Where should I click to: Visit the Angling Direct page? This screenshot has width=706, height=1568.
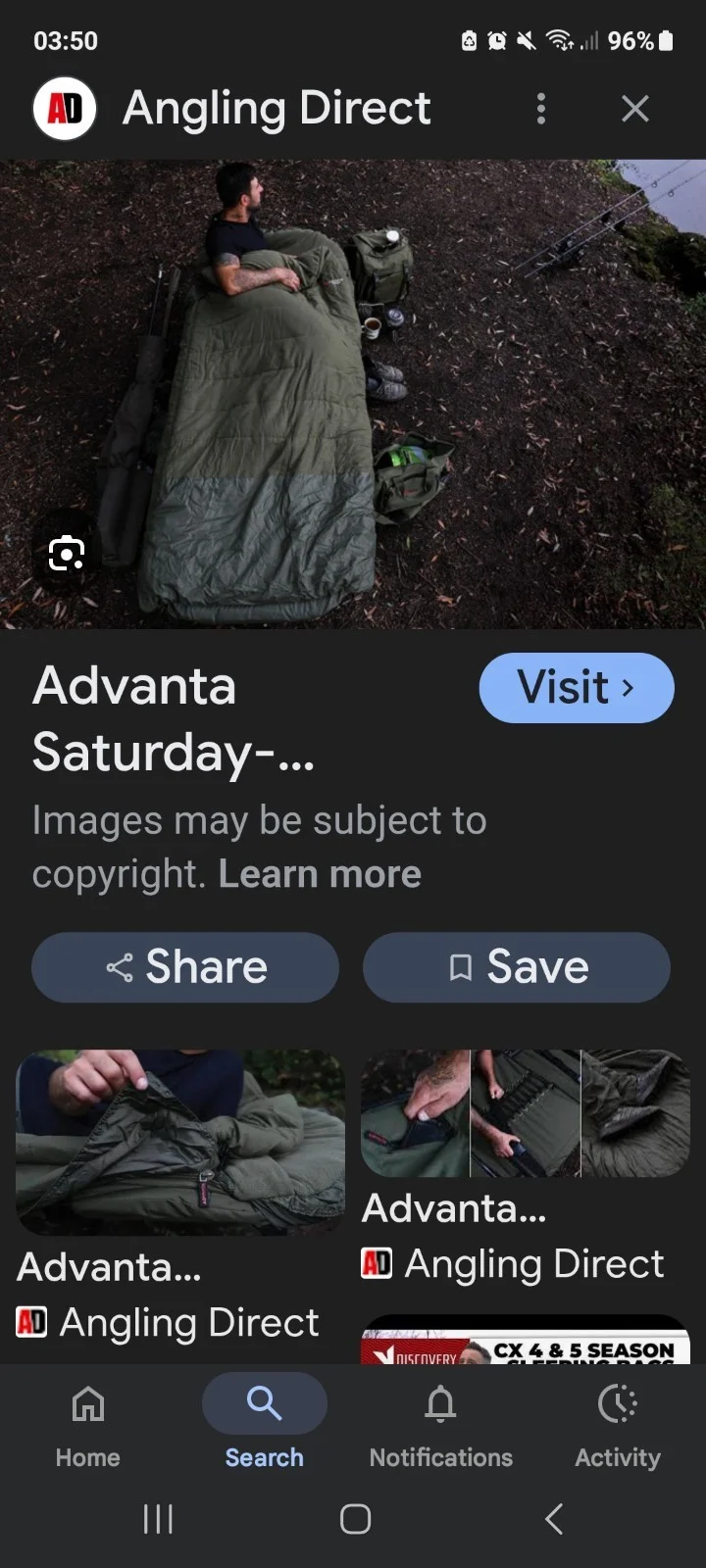(x=576, y=688)
